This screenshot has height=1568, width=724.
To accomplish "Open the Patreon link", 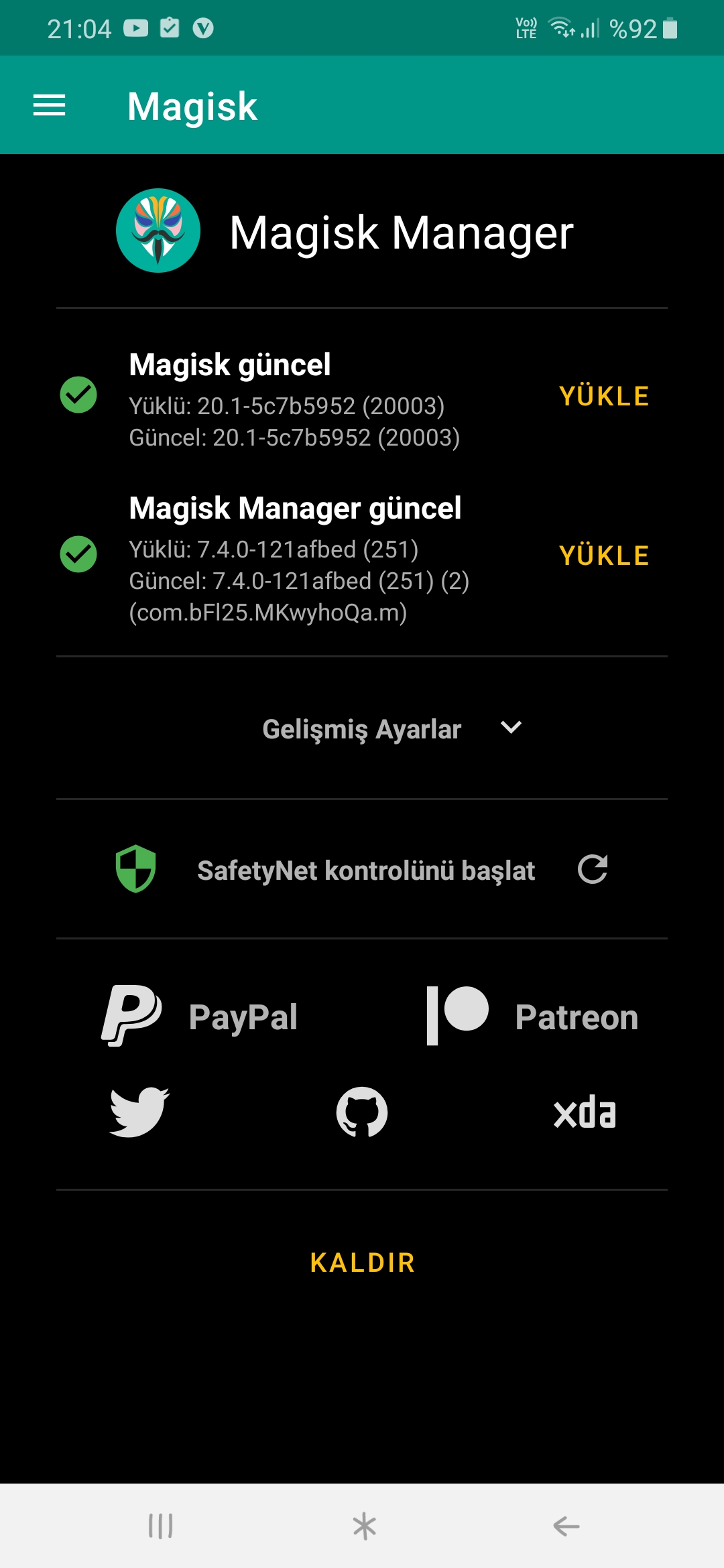I will point(532,1017).
